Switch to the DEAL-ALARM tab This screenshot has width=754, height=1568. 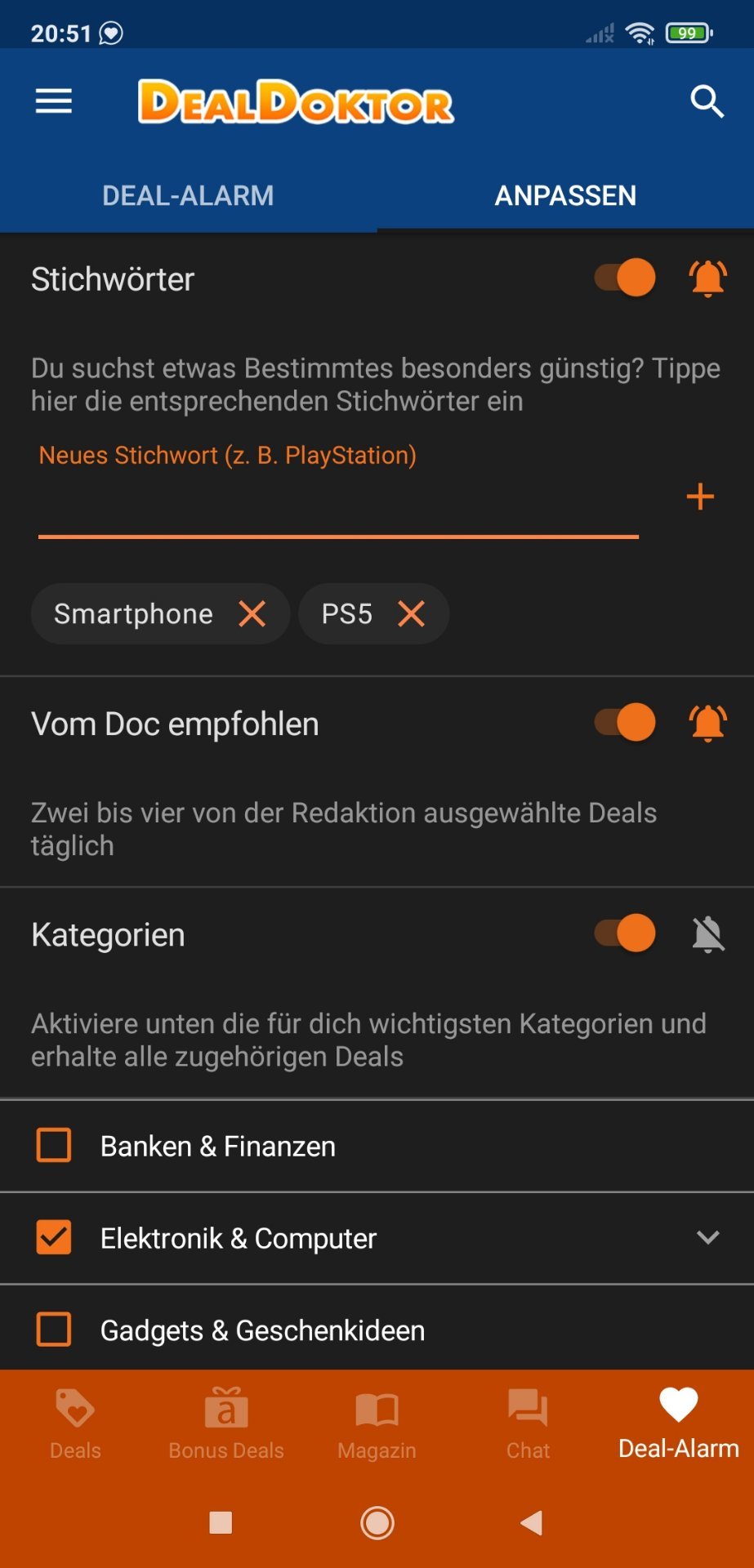point(188,196)
